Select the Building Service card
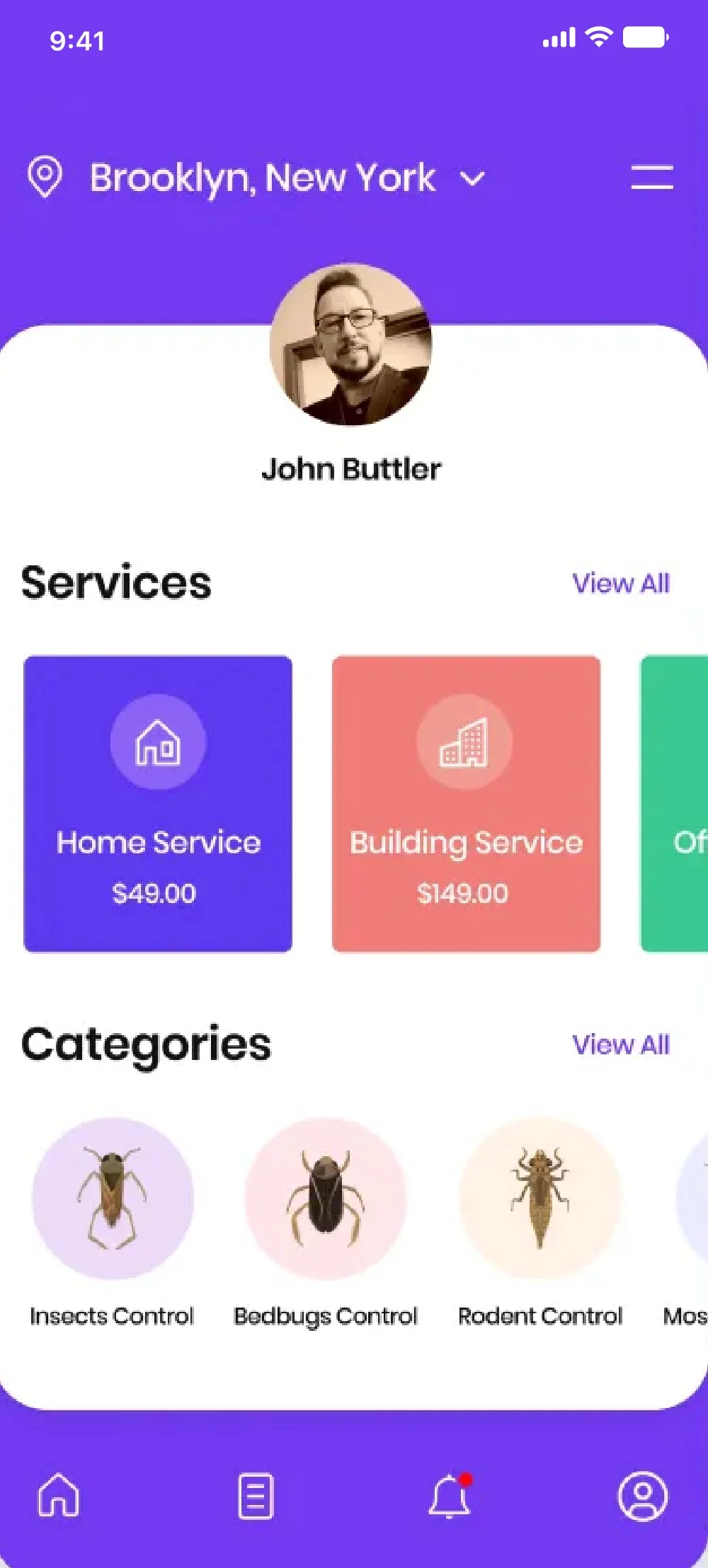Image resolution: width=708 pixels, height=1568 pixels. tap(466, 803)
